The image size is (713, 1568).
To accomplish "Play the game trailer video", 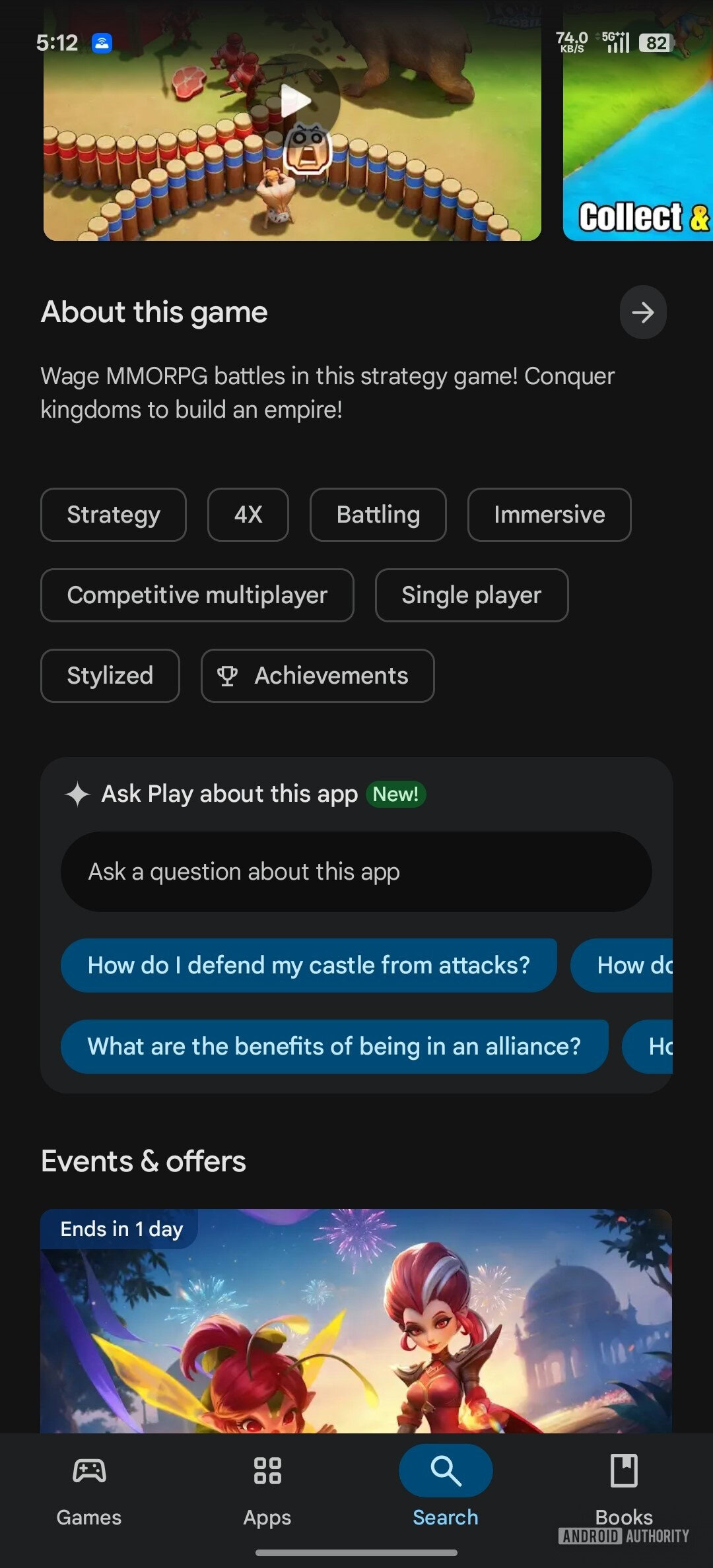I will tap(294, 101).
